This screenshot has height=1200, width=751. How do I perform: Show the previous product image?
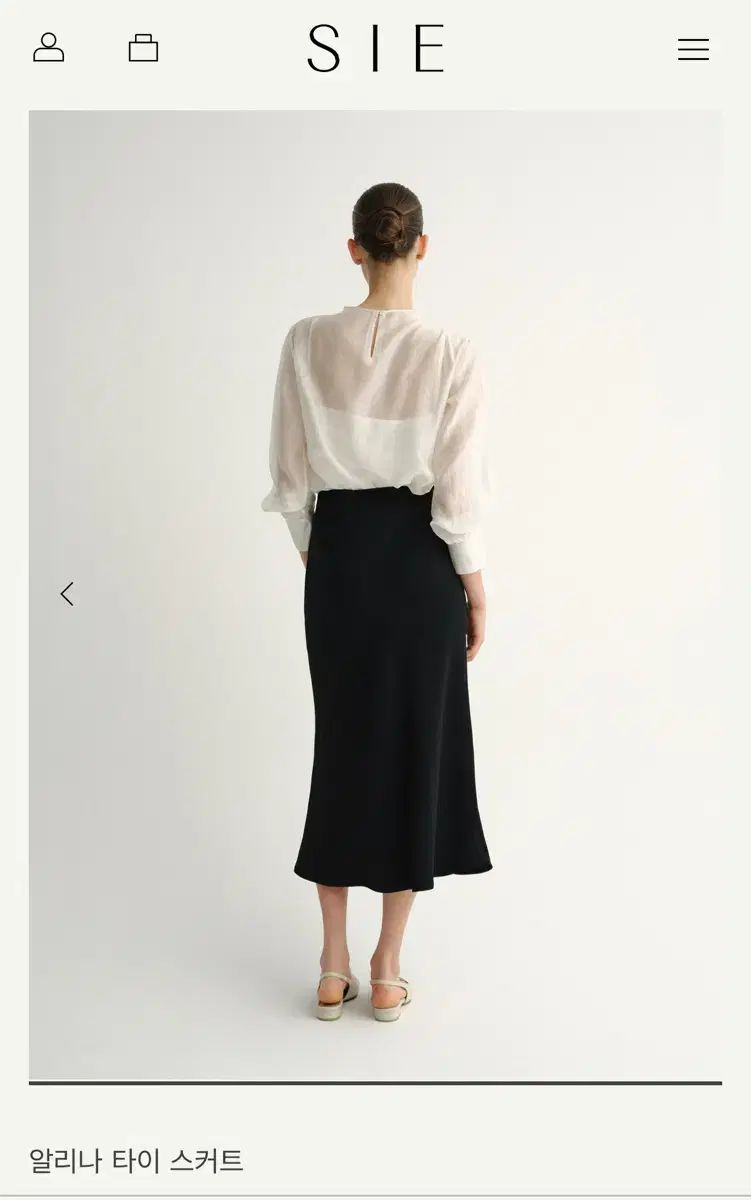pyautogui.click(x=67, y=594)
